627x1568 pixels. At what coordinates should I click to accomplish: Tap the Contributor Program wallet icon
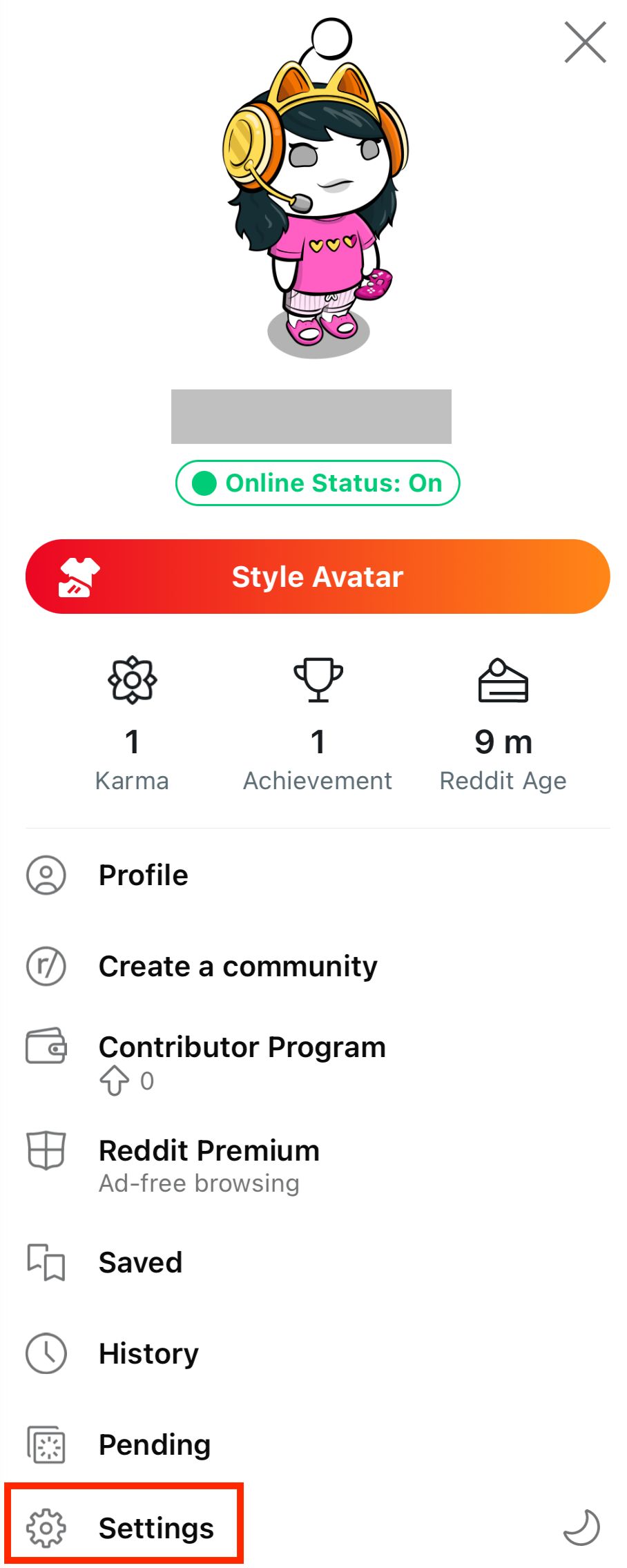click(x=46, y=1046)
